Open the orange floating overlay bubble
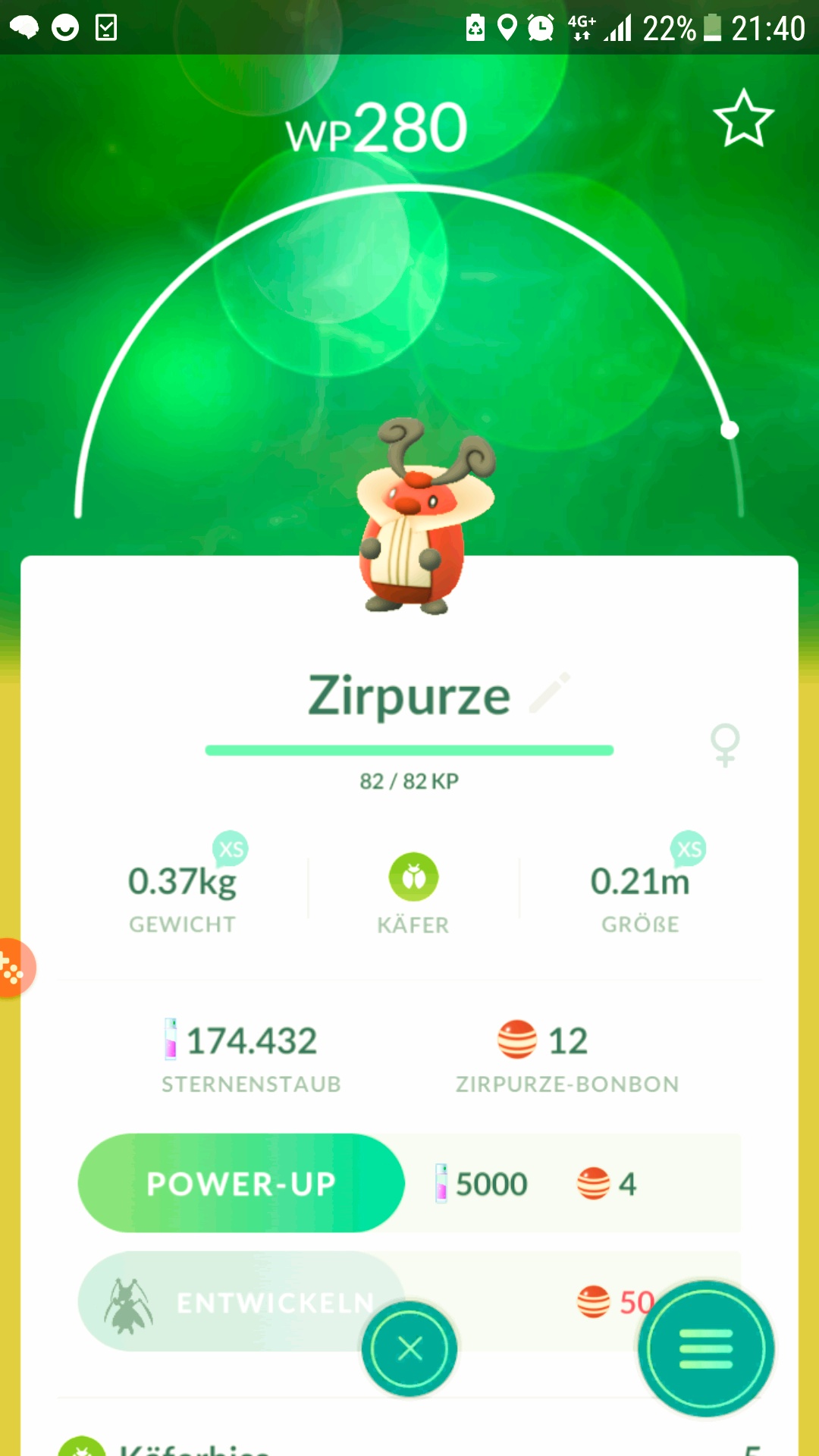819x1456 pixels. (12, 968)
